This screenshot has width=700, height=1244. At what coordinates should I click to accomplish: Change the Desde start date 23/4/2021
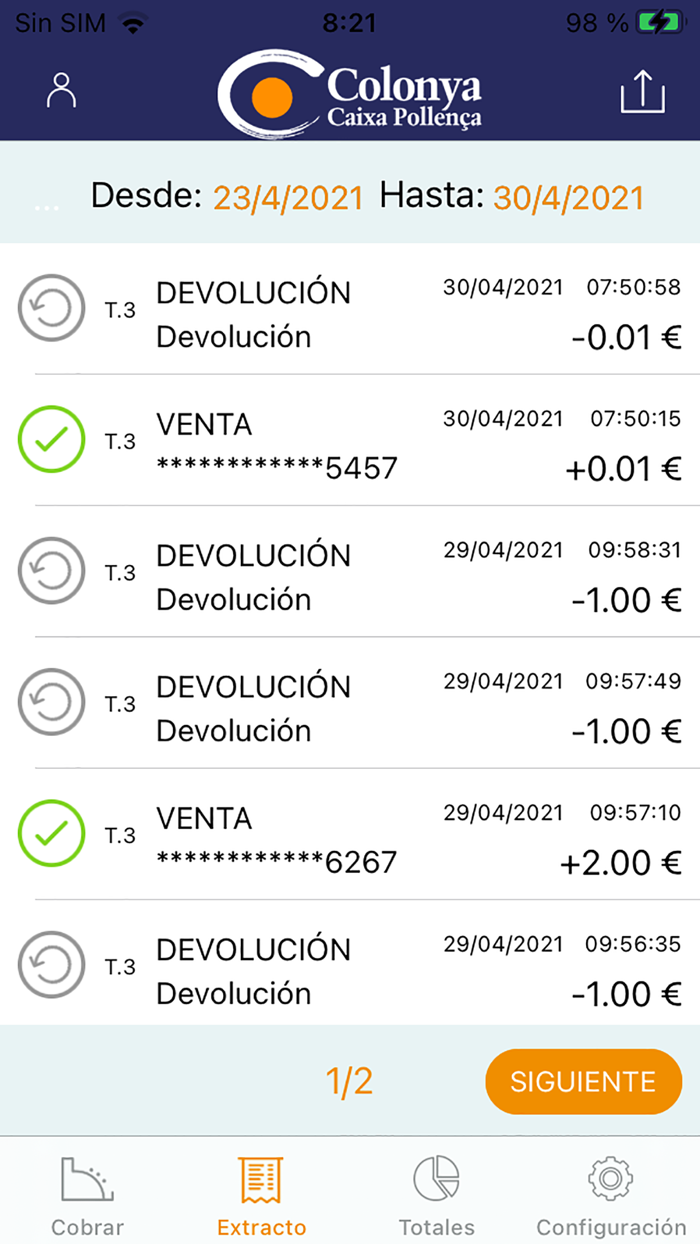(x=288, y=197)
